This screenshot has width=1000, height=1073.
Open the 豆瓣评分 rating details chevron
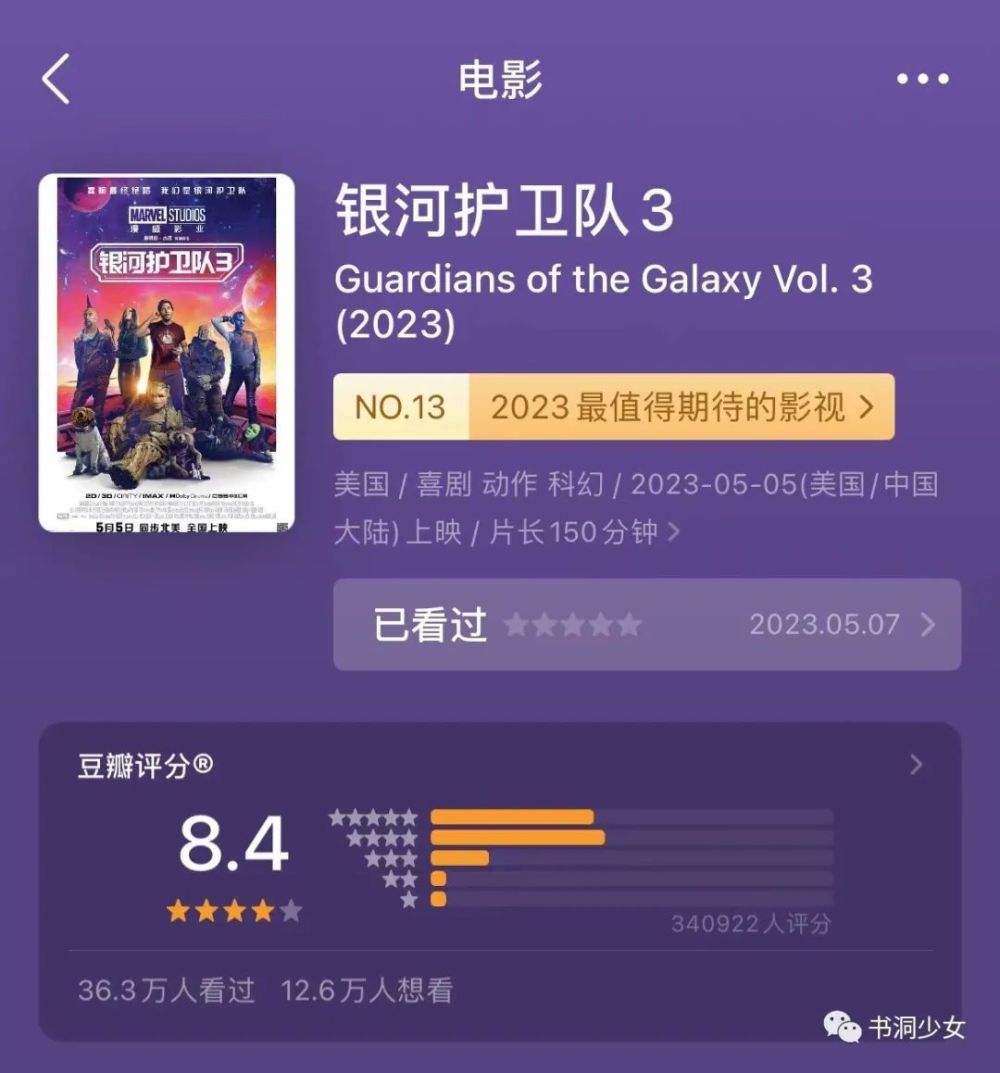(916, 765)
